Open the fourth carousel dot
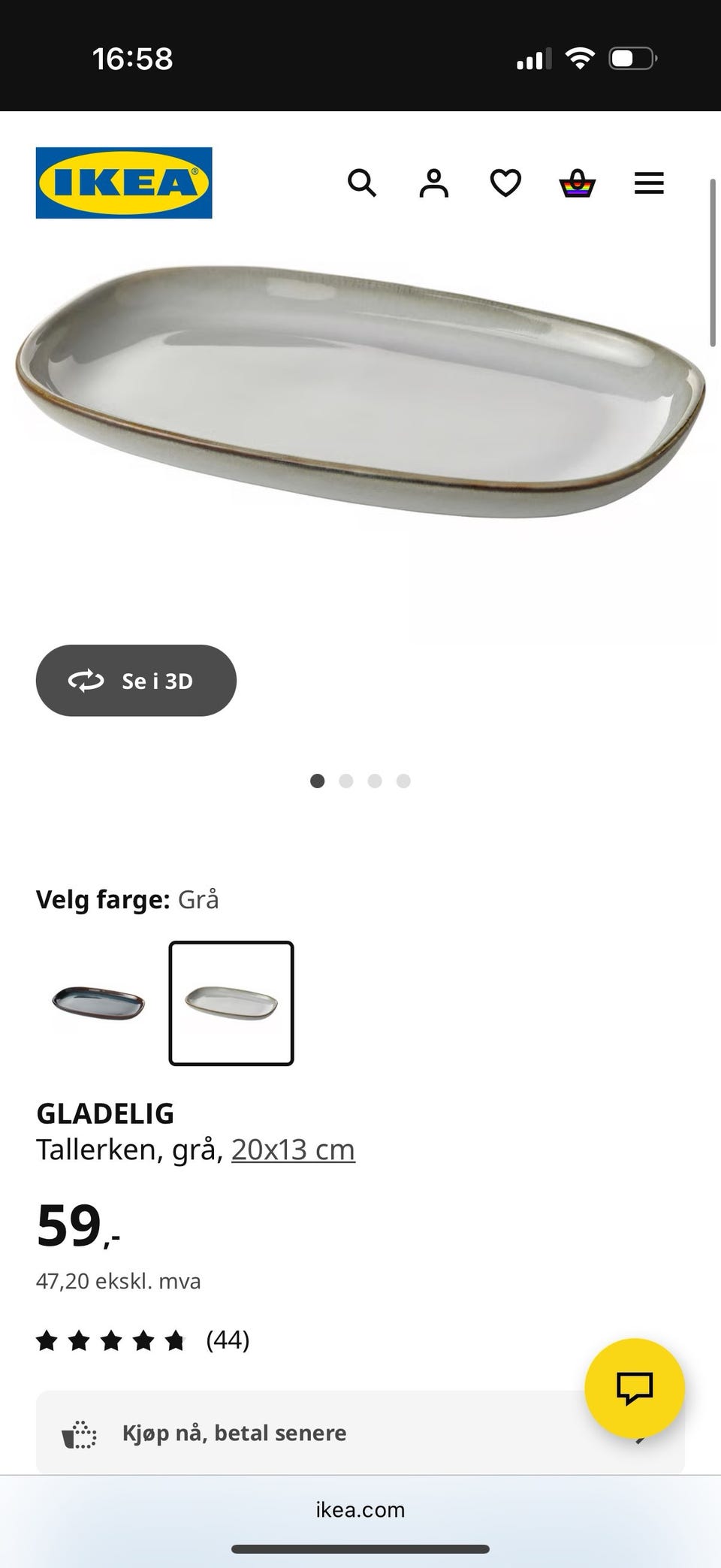This screenshot has height=1568, width=721. point(404,781)
